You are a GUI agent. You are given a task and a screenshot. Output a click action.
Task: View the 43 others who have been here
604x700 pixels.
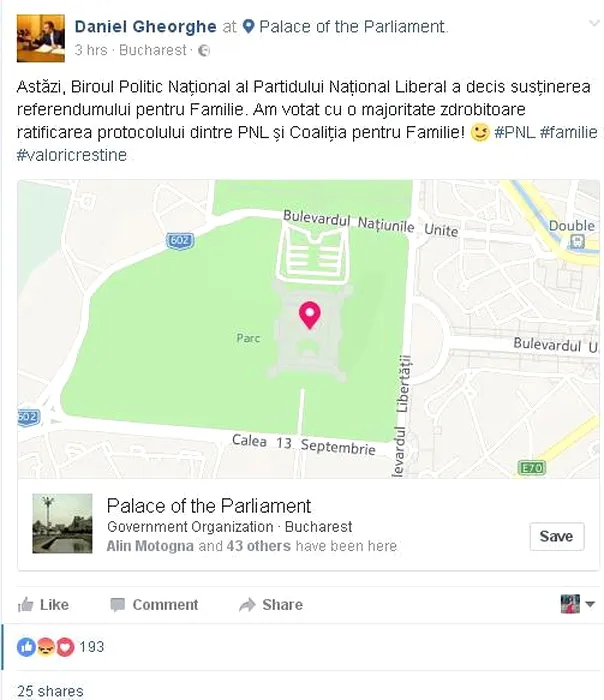coord(258,546)
